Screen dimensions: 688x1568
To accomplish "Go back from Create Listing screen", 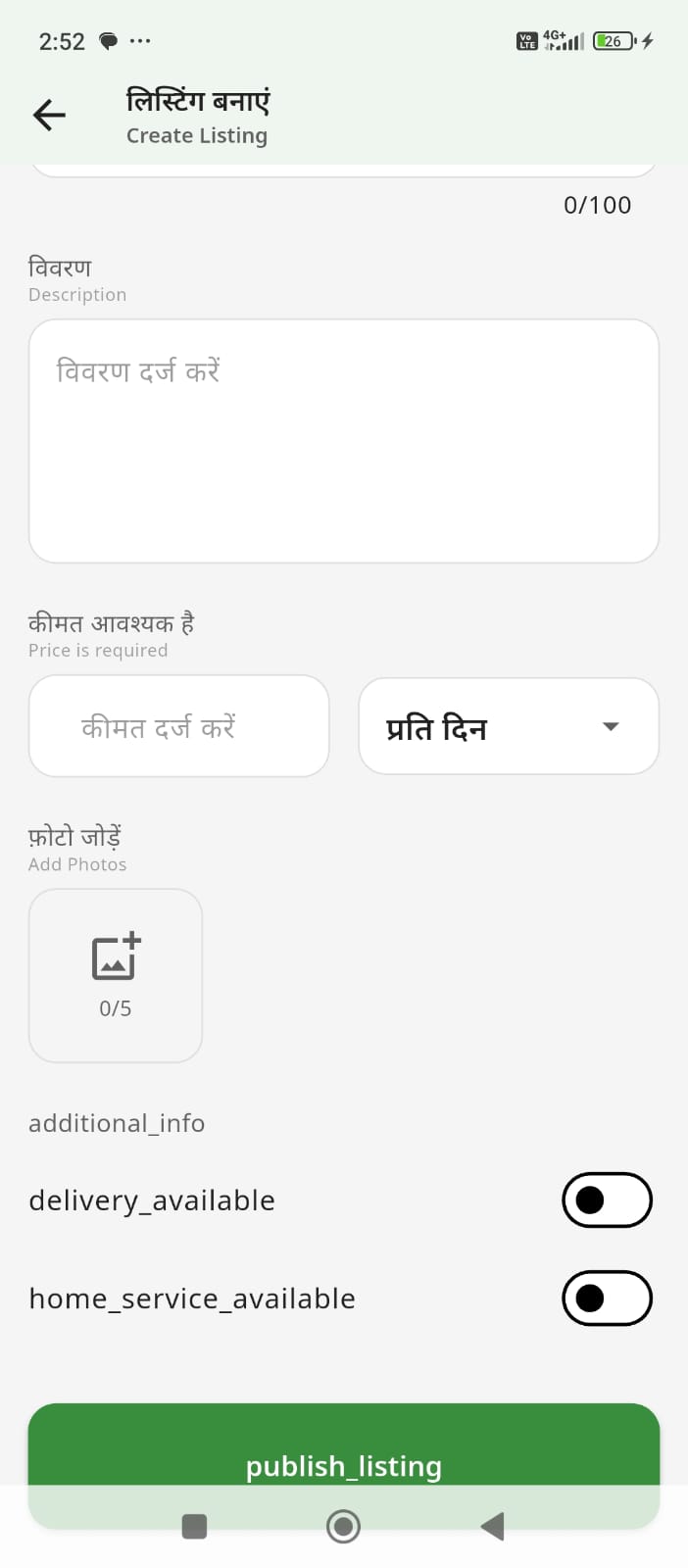I will click(49, 116).
